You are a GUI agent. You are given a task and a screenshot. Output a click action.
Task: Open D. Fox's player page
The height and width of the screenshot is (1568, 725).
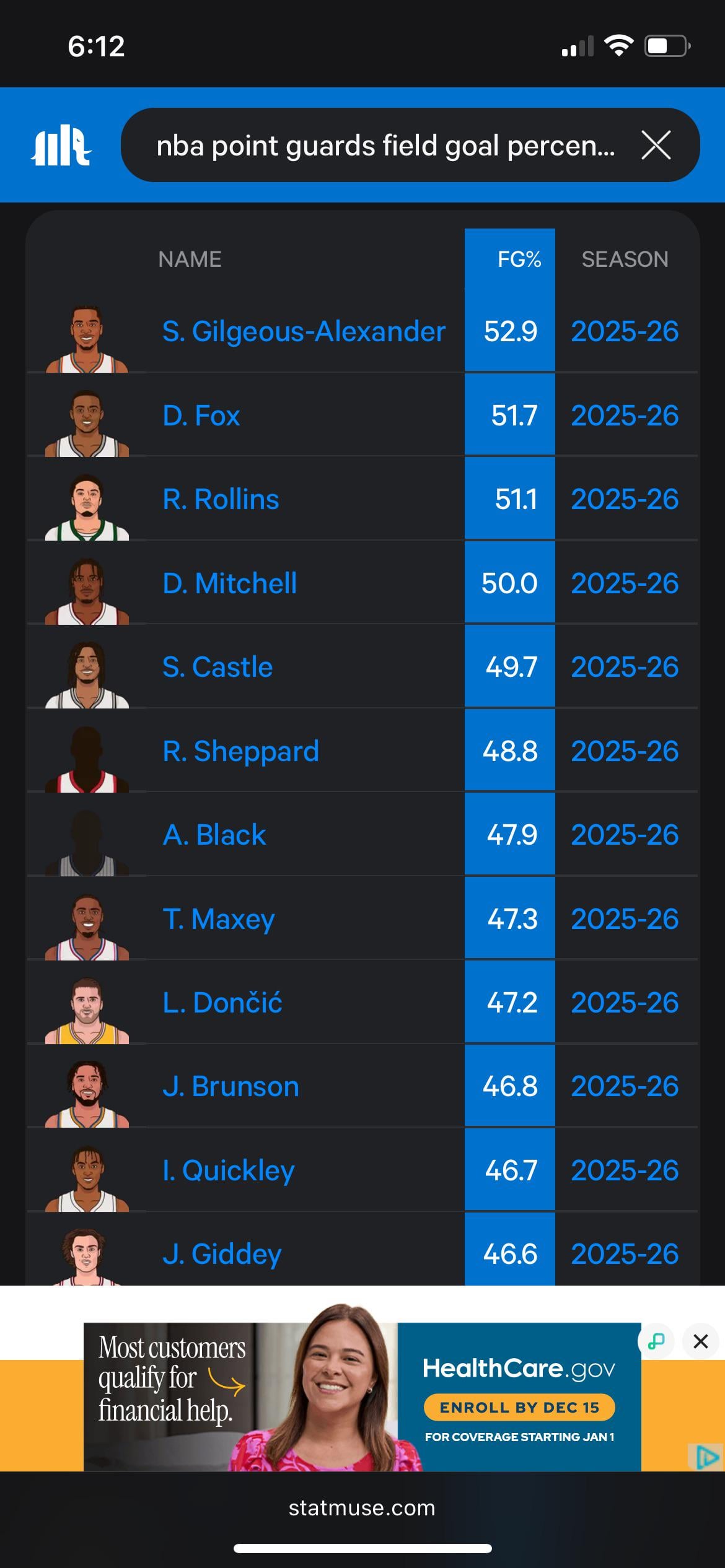tap(201, 416)
